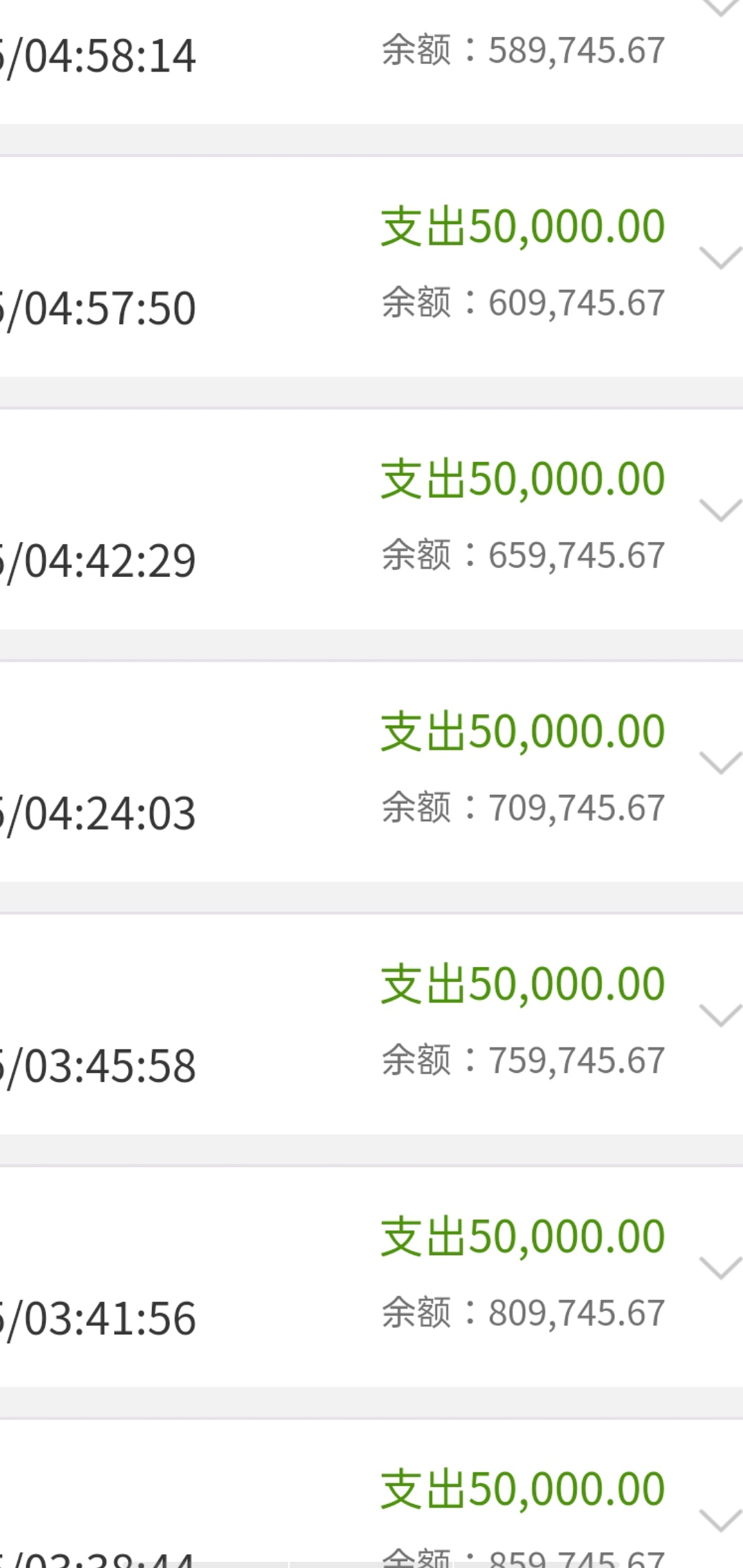Expand the transaction with balance 709,745.67

[x=720, y=763]
